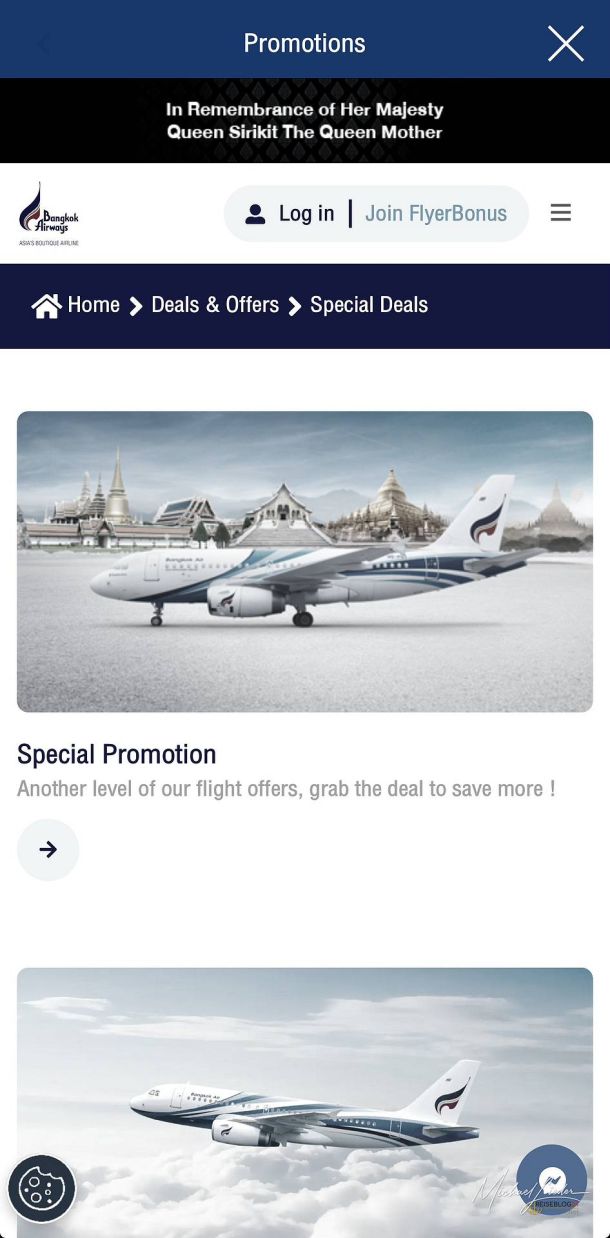Open cookie settings
The height and width of the screenshot is (1238, 610).
click(42, 1188)
